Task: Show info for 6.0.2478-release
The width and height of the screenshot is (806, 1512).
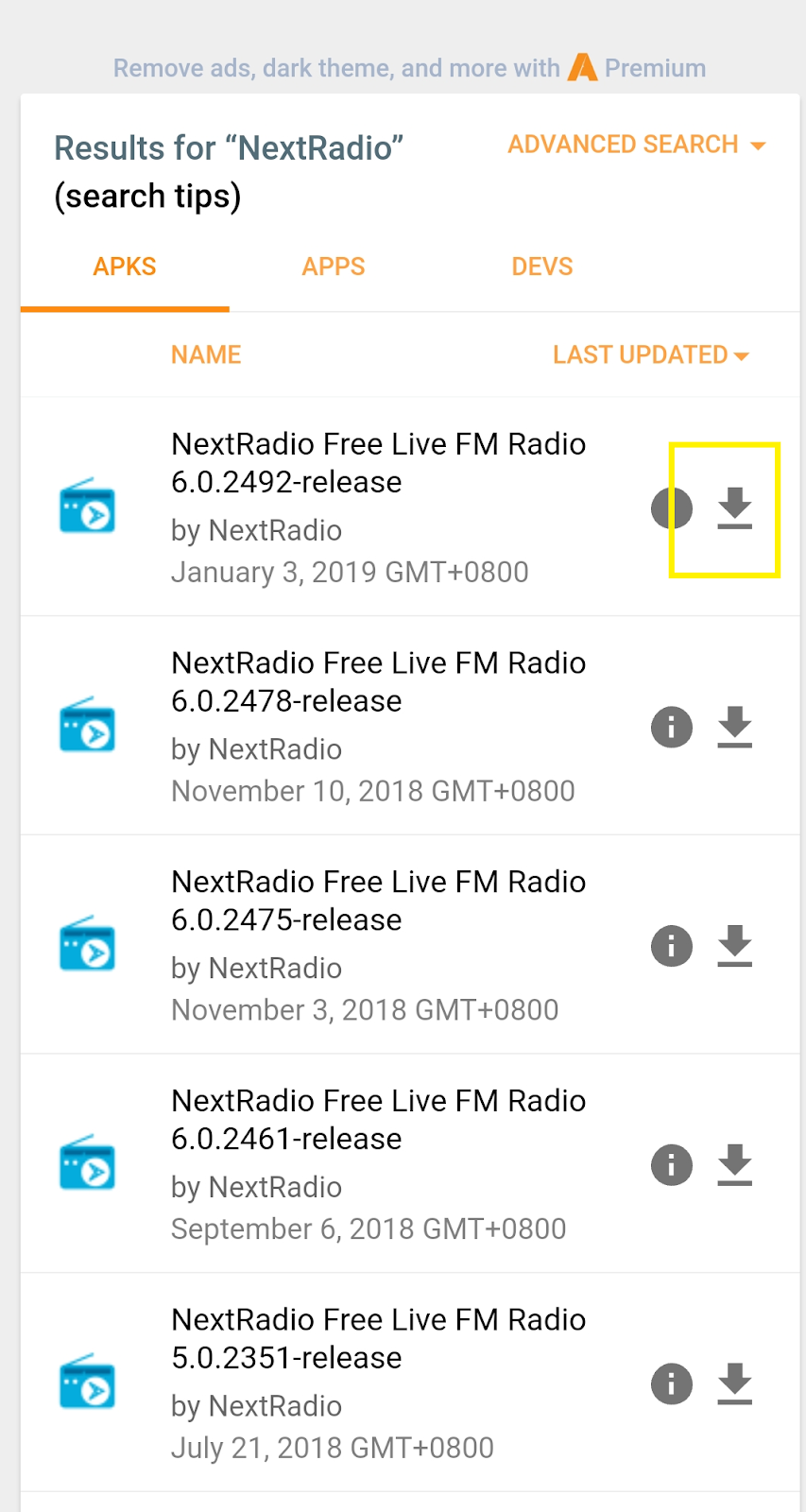Action: [672, 728]
